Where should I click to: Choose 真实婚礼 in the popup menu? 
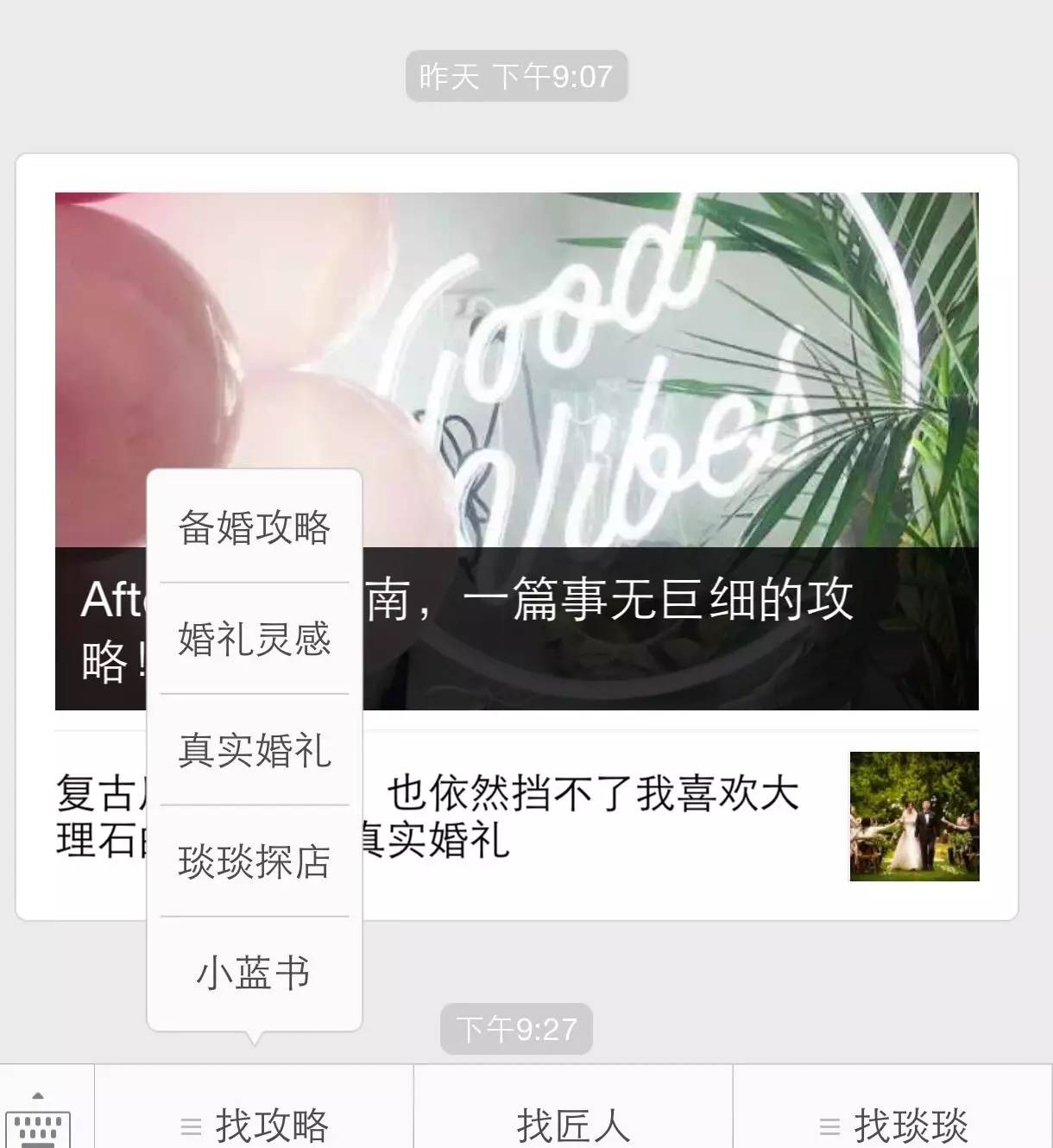point(253,750)
